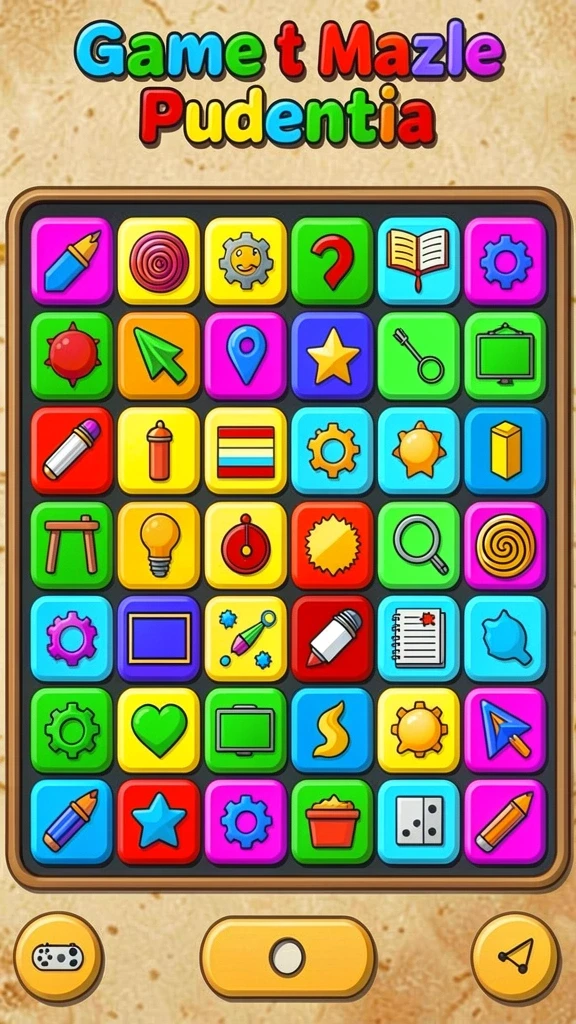Pick the yellow block on blue tile
This screenshot has height=1024, width=576.
(x=505, y=451)
